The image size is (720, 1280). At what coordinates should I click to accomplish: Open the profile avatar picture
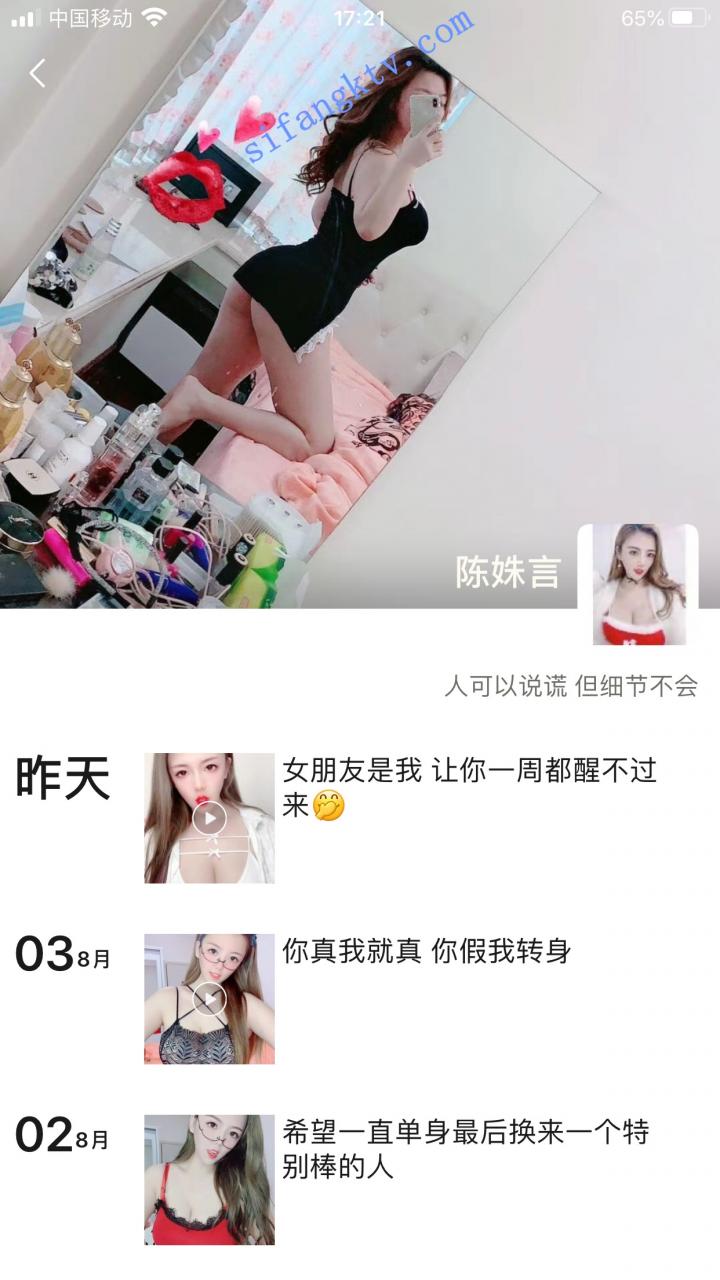[x=638, y=583]
